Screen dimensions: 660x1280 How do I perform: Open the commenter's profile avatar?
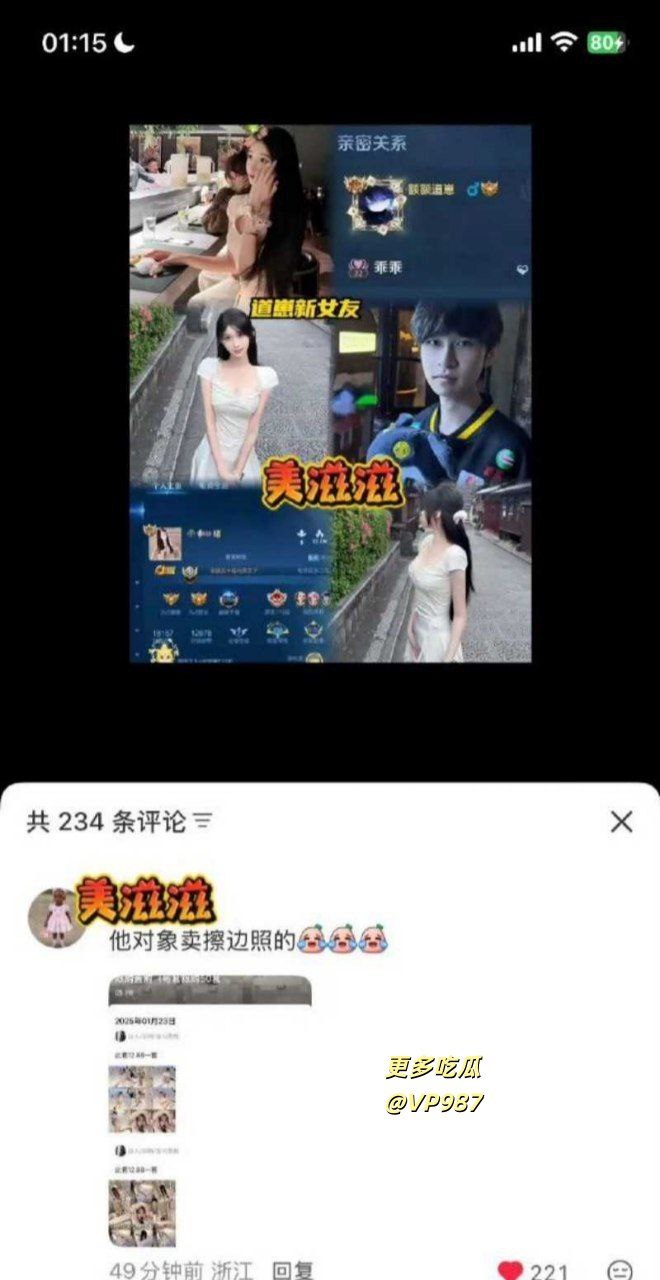pos(56,917)
